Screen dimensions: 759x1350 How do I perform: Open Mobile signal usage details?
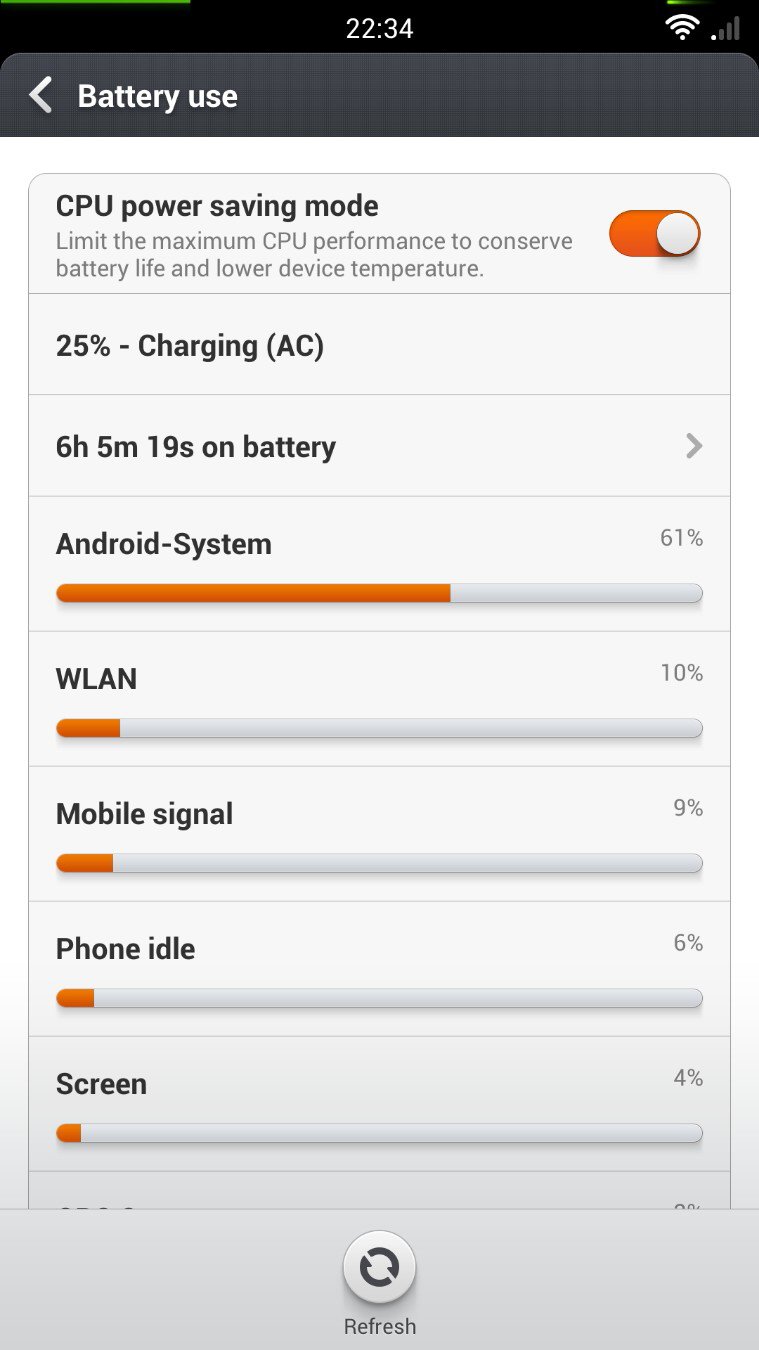tap(379, 834)
